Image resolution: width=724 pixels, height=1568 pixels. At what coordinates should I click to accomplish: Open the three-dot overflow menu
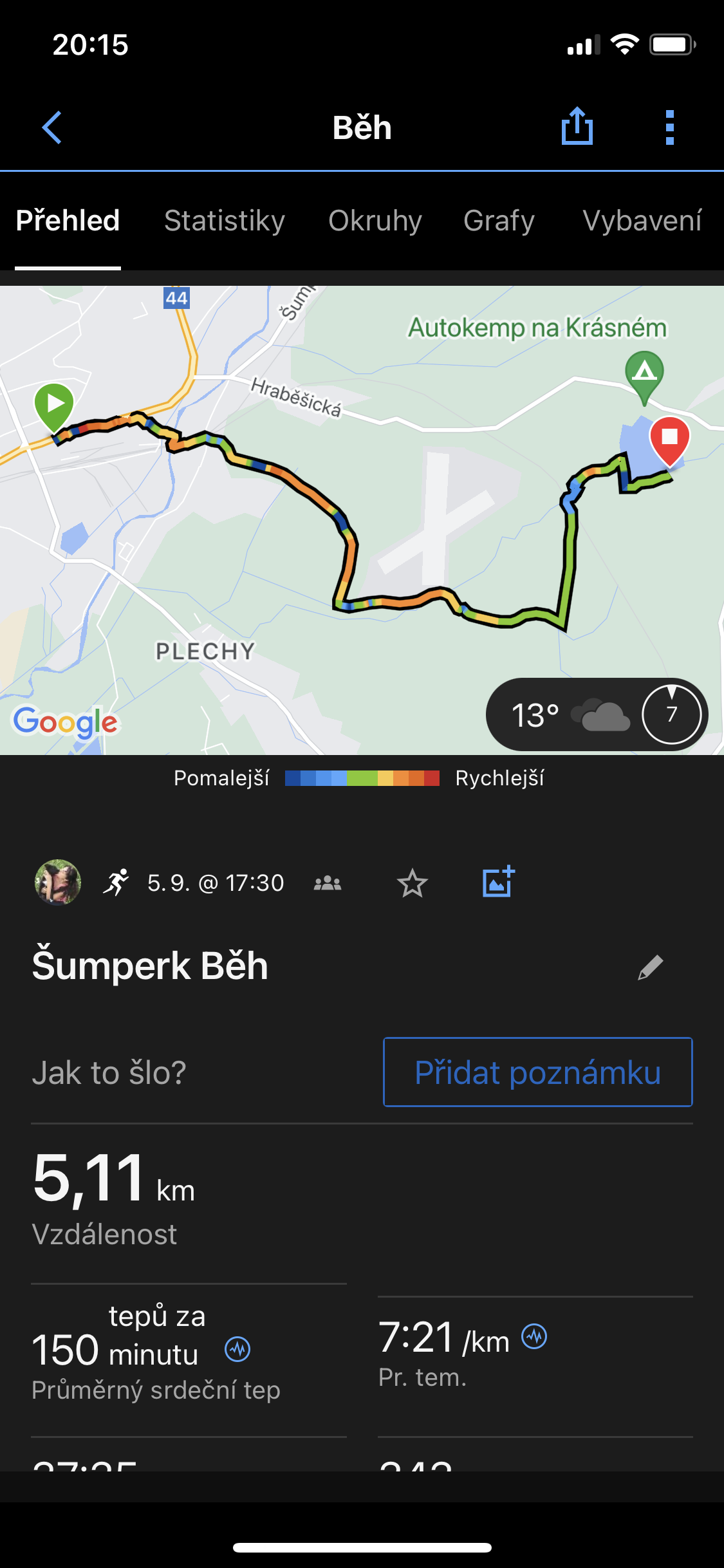[x=669, y=127]
